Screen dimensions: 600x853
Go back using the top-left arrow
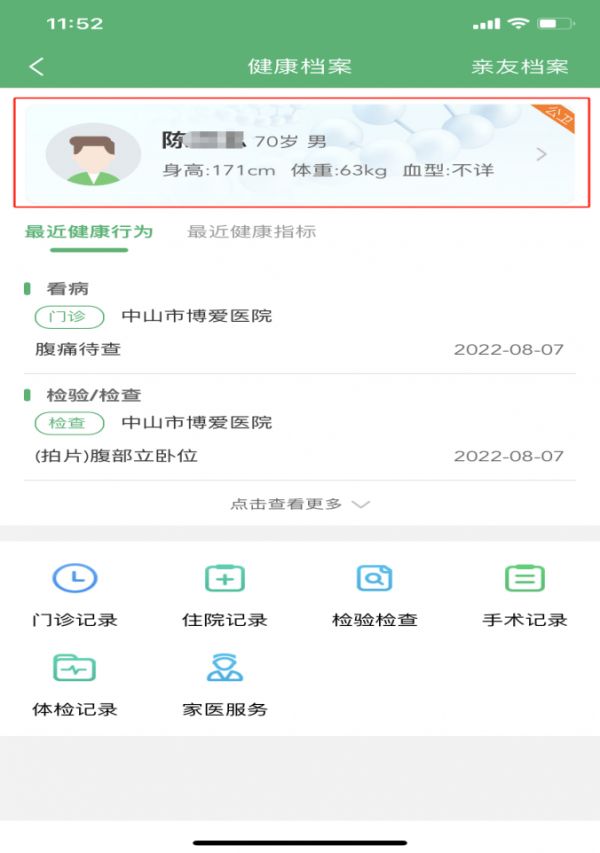point(37,67)
